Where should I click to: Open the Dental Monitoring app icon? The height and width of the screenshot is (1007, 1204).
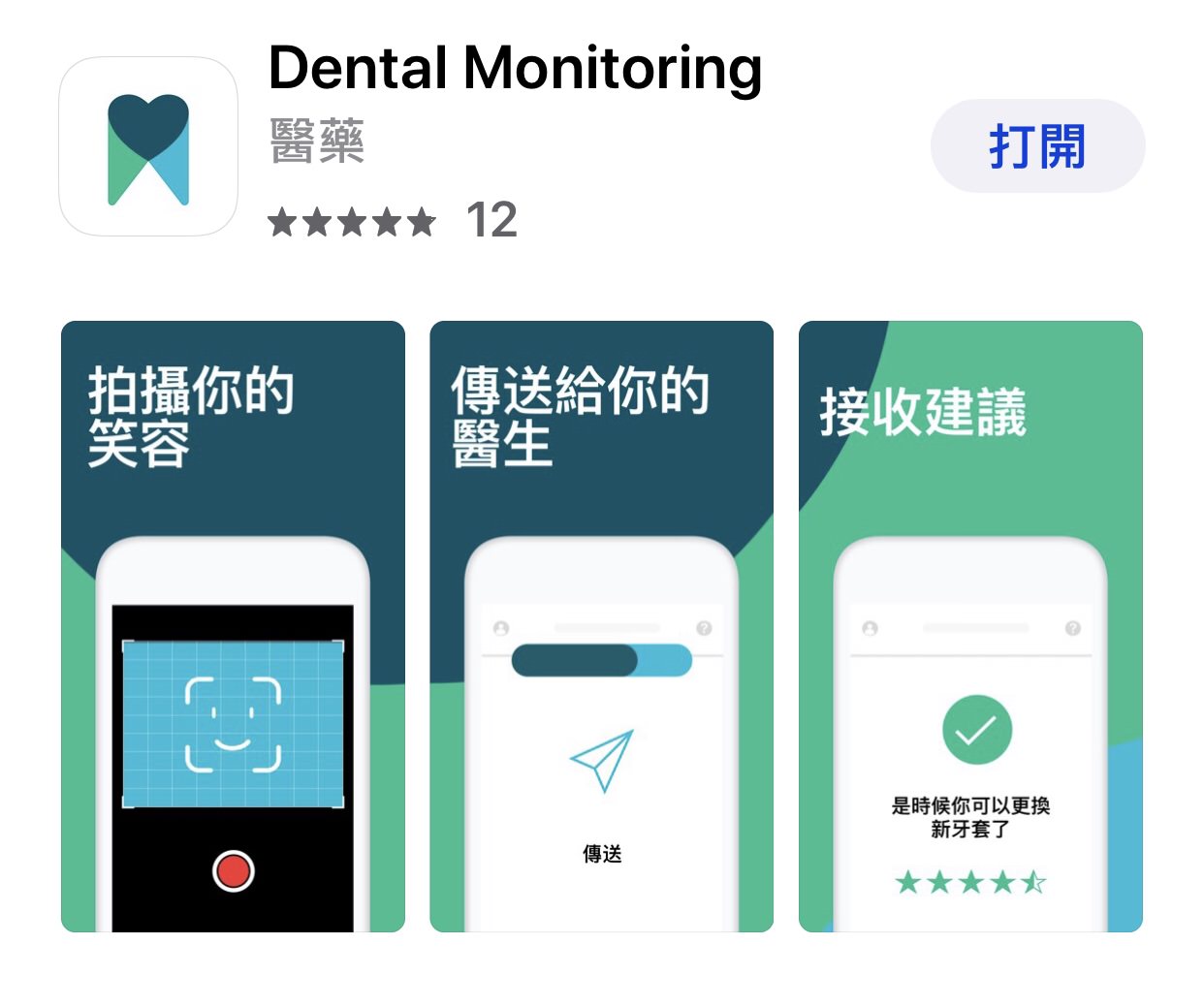(x=148, y=146)
